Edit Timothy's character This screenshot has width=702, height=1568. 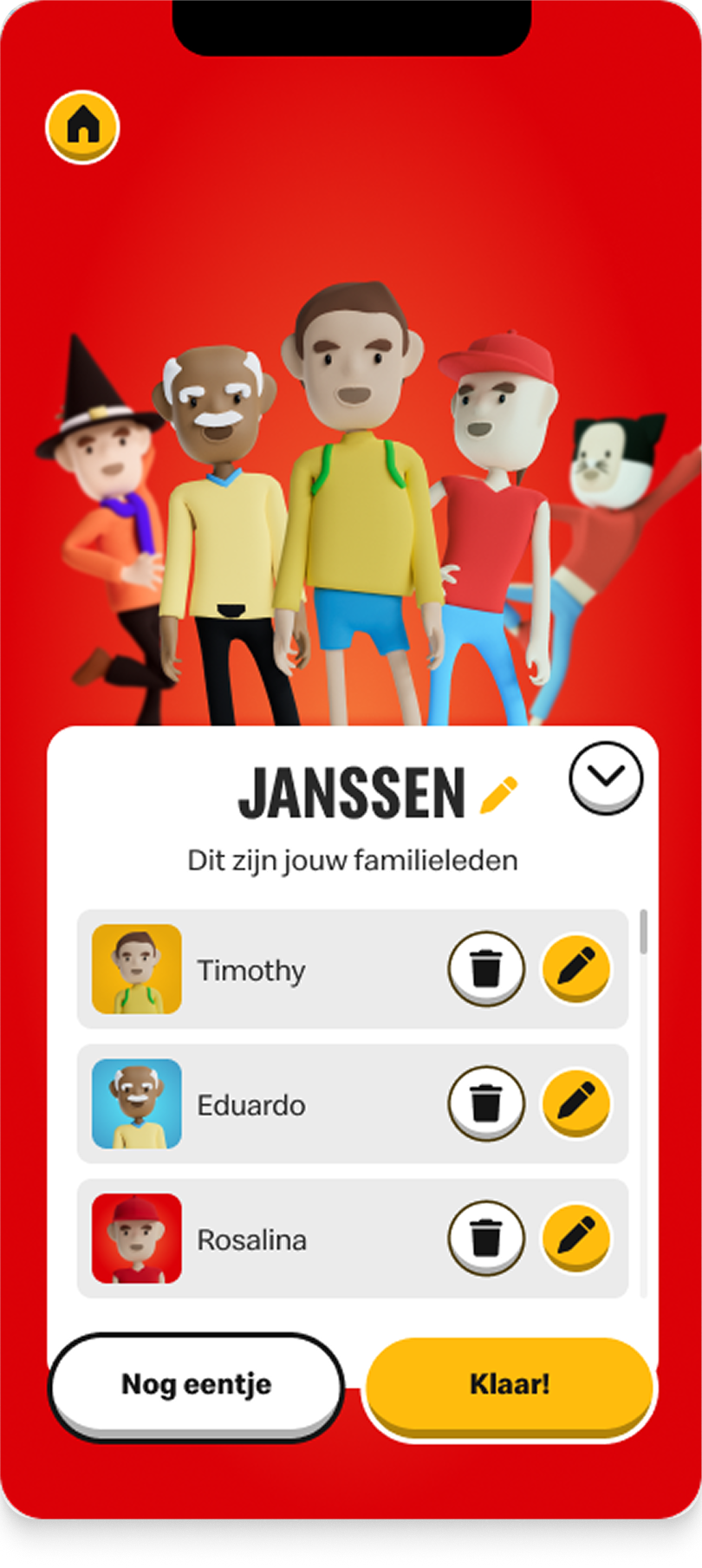tap(576, 967)
